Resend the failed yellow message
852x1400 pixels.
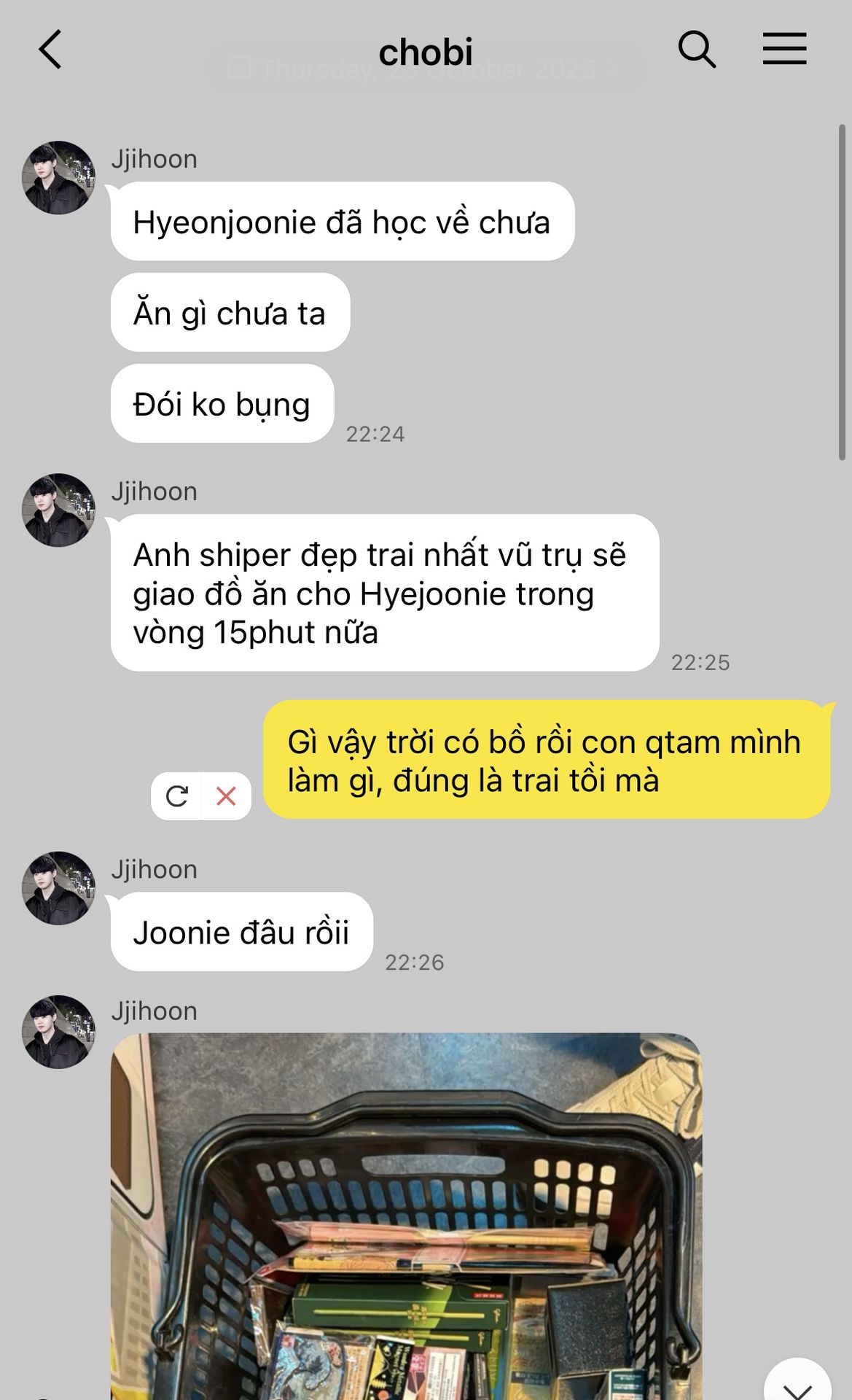pos(177,796)
